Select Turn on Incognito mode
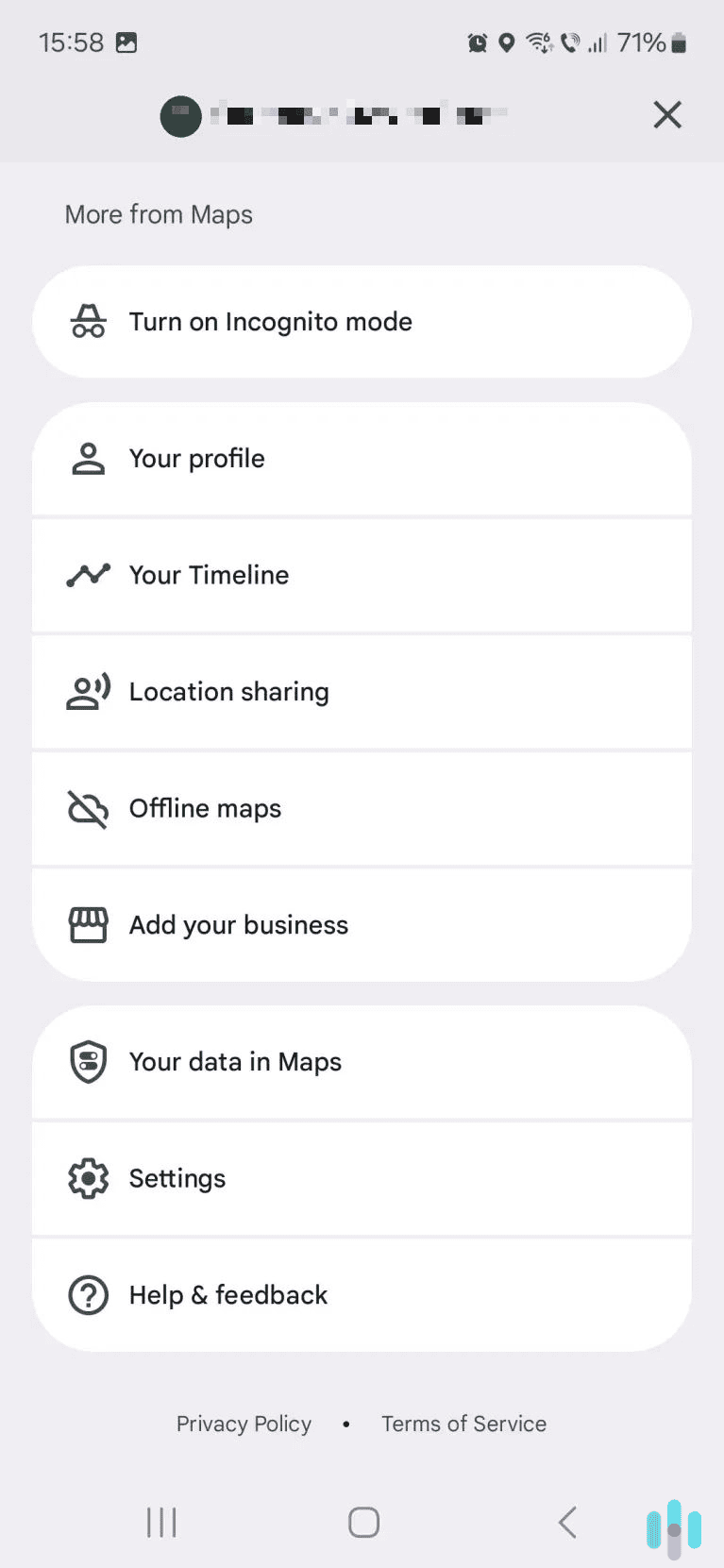Screen dimensions: 724x1568 tap(271, 321)
